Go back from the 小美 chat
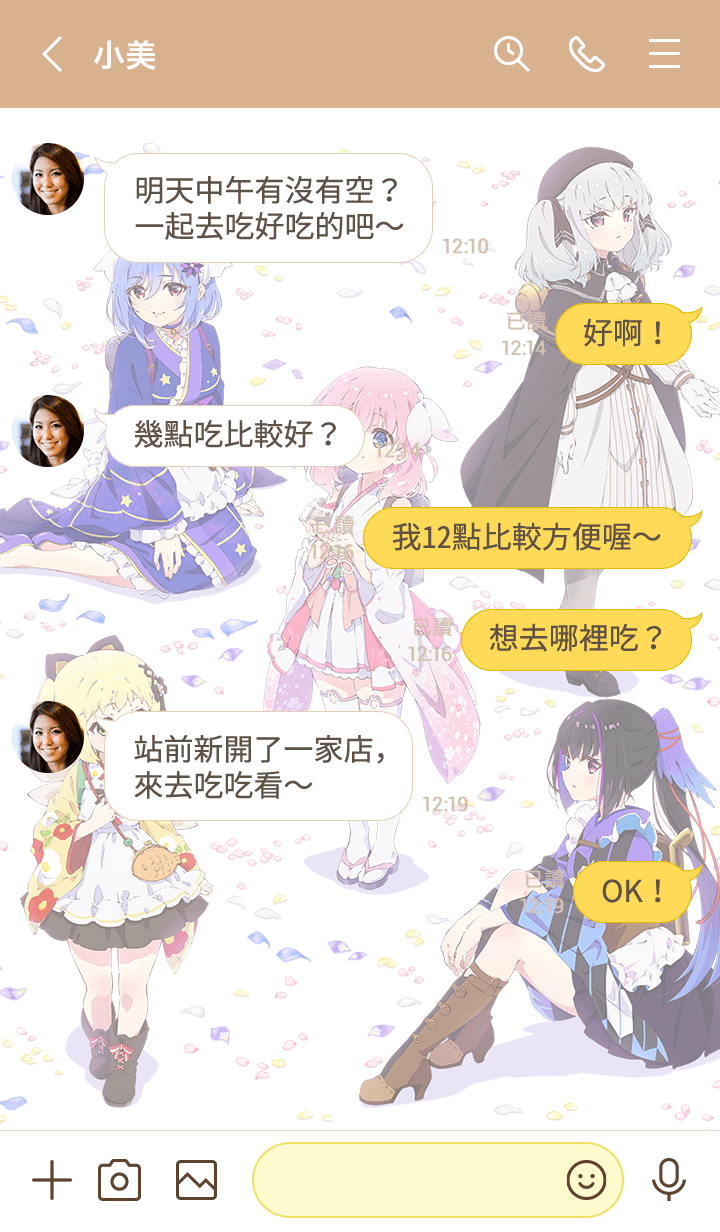The image size is (720, 1232). tap(52, 54)
